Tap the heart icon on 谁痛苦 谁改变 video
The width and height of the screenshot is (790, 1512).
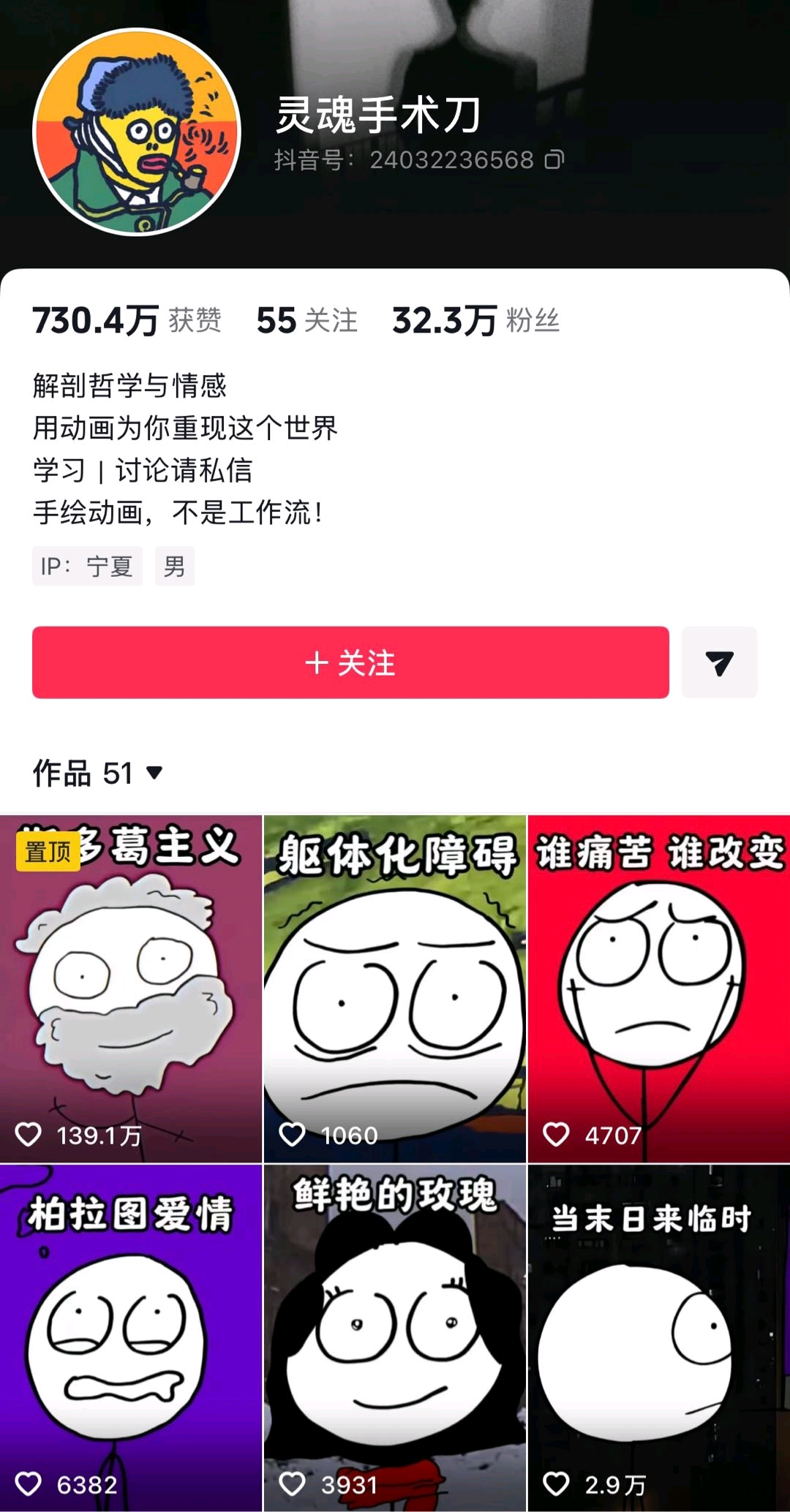557,1135
